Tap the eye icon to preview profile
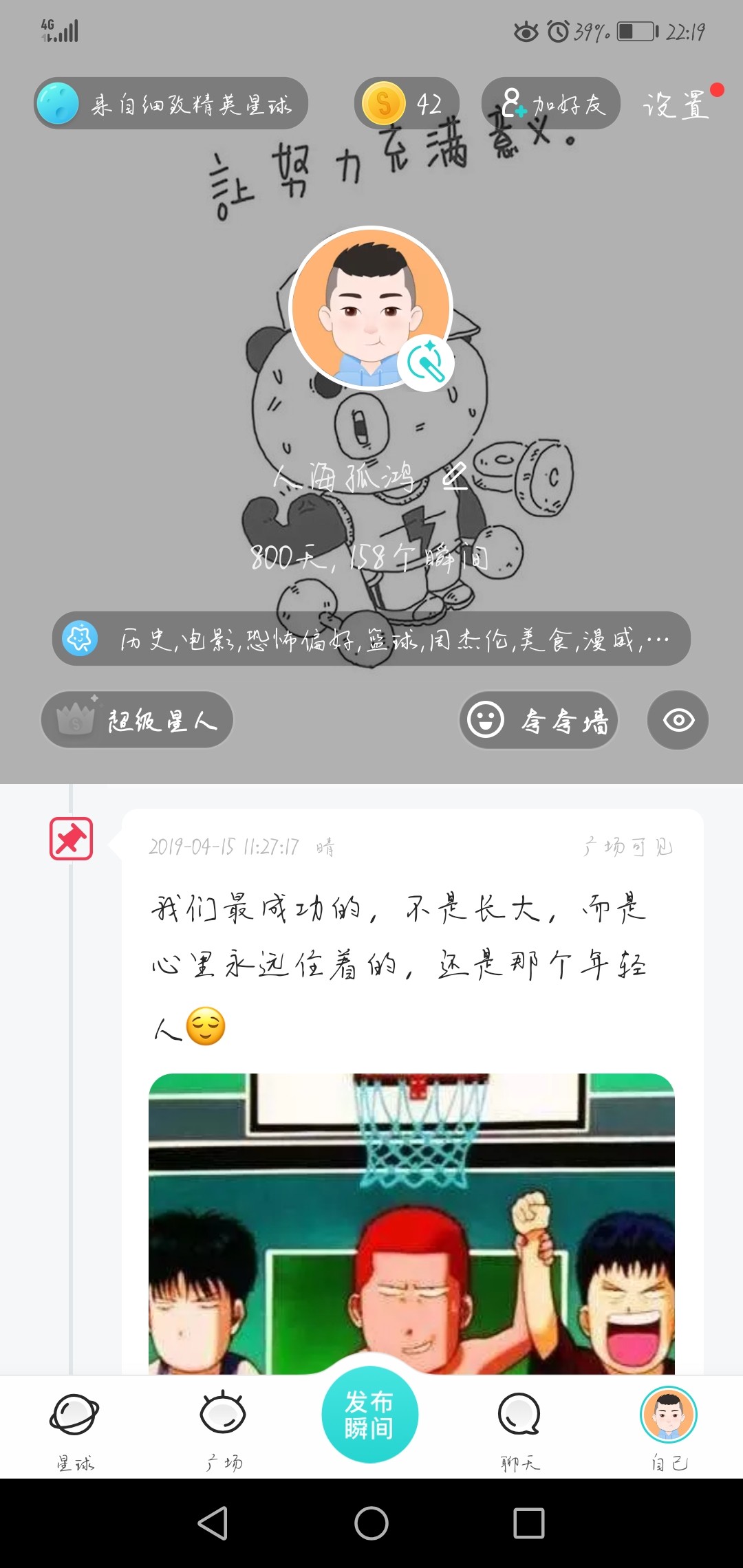The image size is (743, 1568). point(678,720)
